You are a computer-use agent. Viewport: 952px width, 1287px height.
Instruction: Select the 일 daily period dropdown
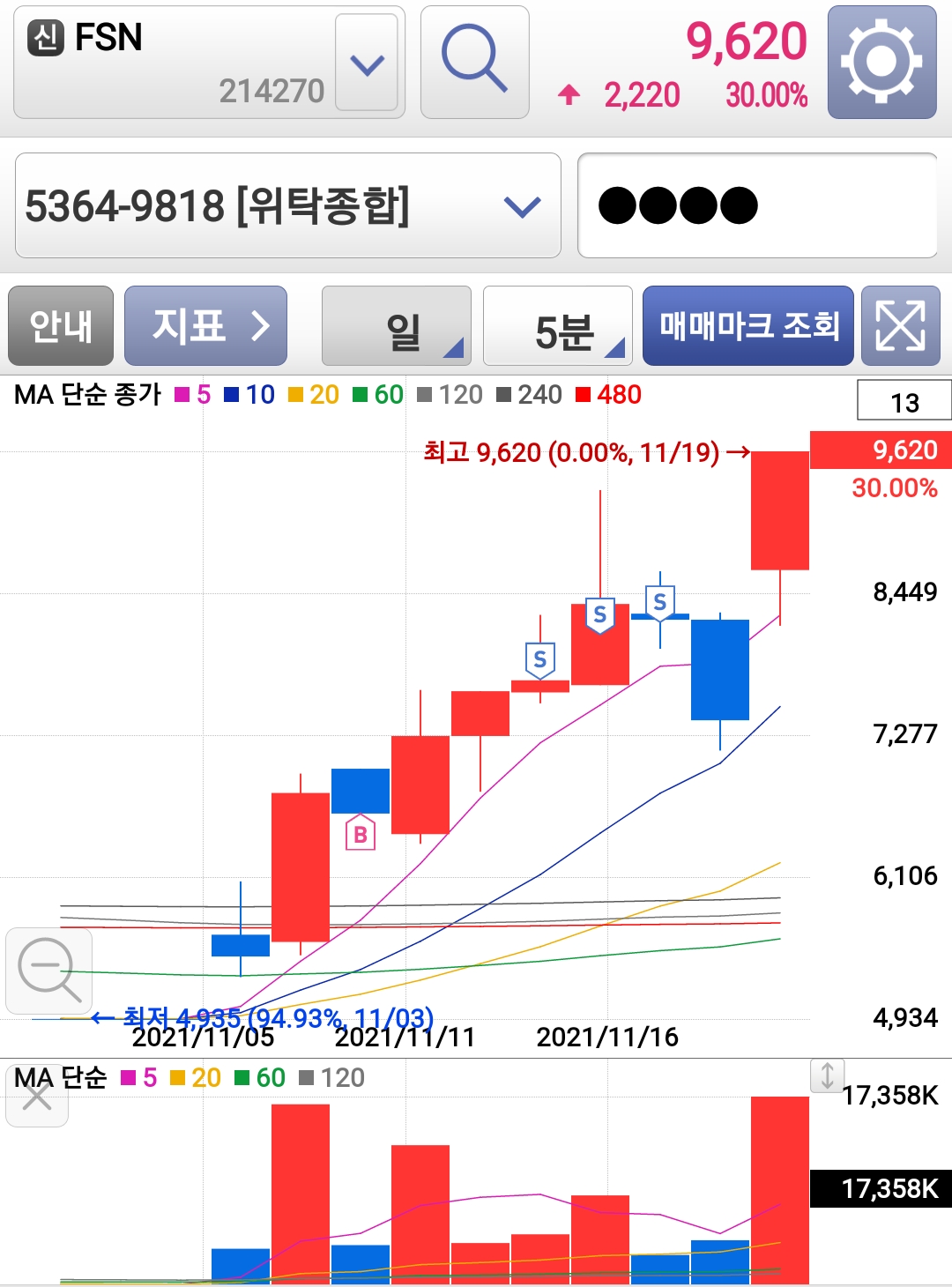tap(397, 326)
